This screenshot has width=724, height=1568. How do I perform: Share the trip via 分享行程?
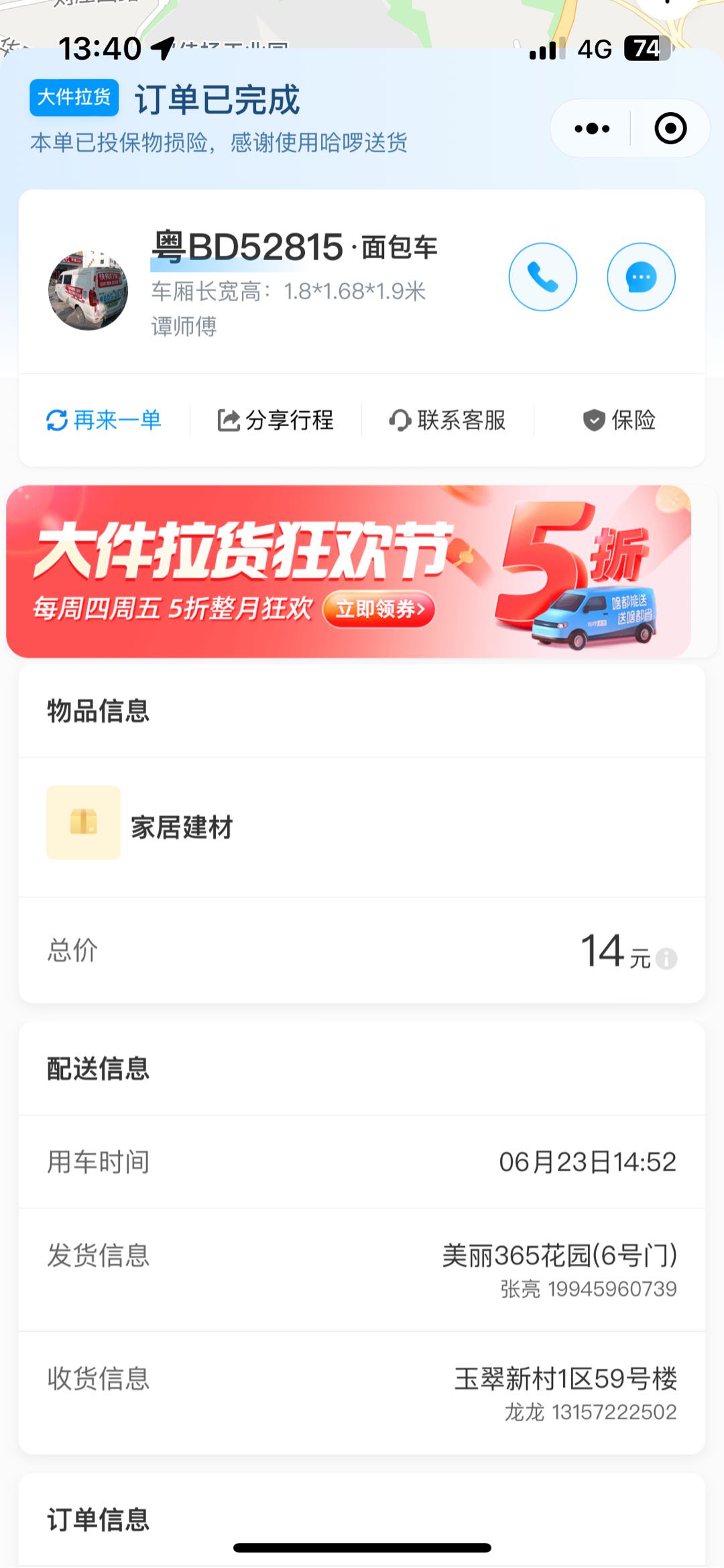tap(276, 421)
